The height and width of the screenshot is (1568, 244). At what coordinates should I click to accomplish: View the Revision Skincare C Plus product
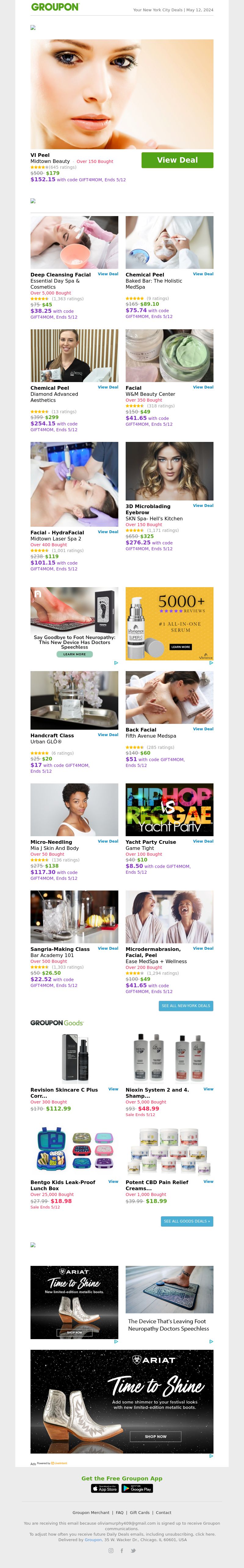coord(113,1089)
